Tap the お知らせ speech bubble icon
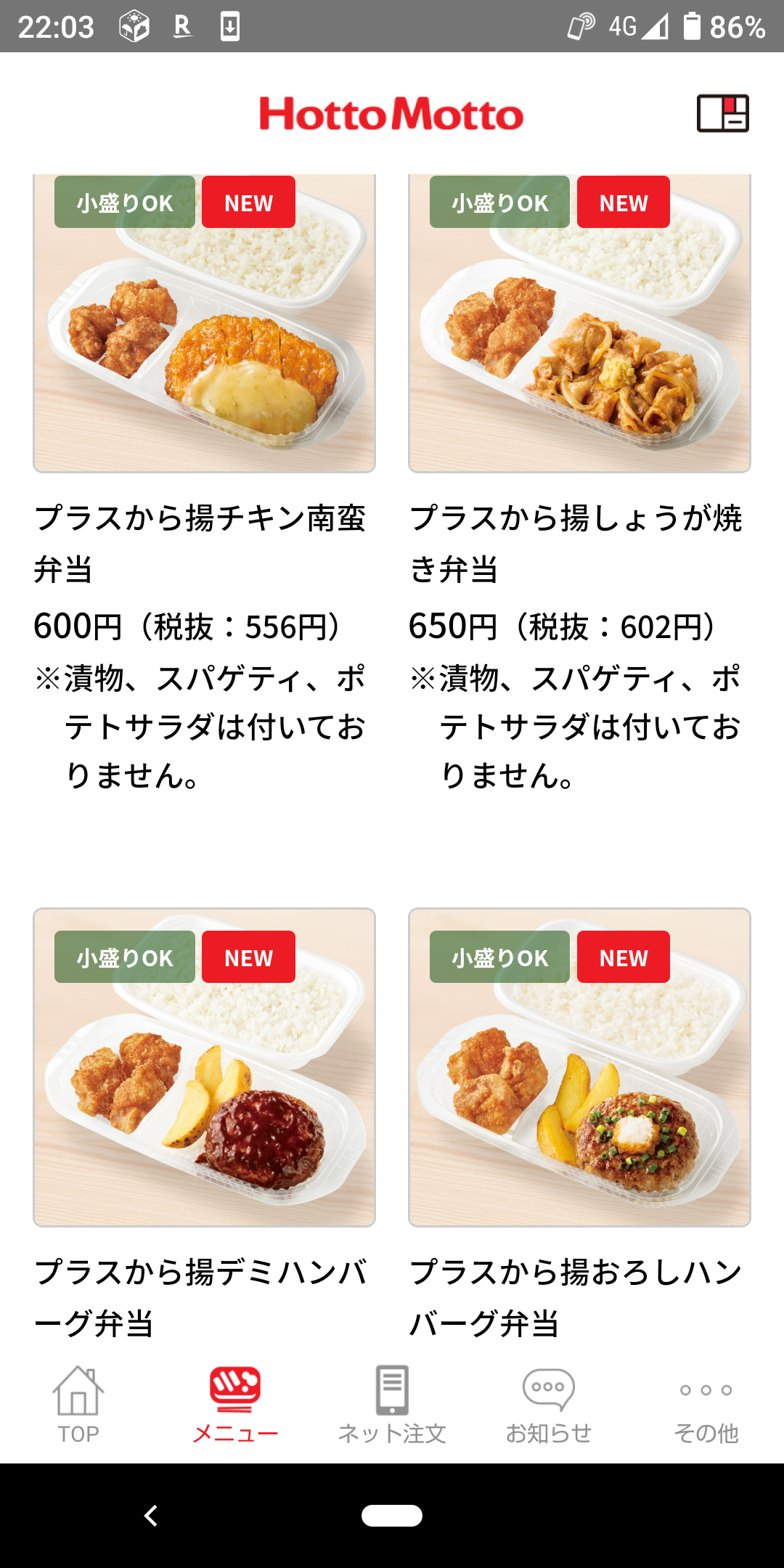This screenshot has height=1568, width=784. click(549, 1385)
